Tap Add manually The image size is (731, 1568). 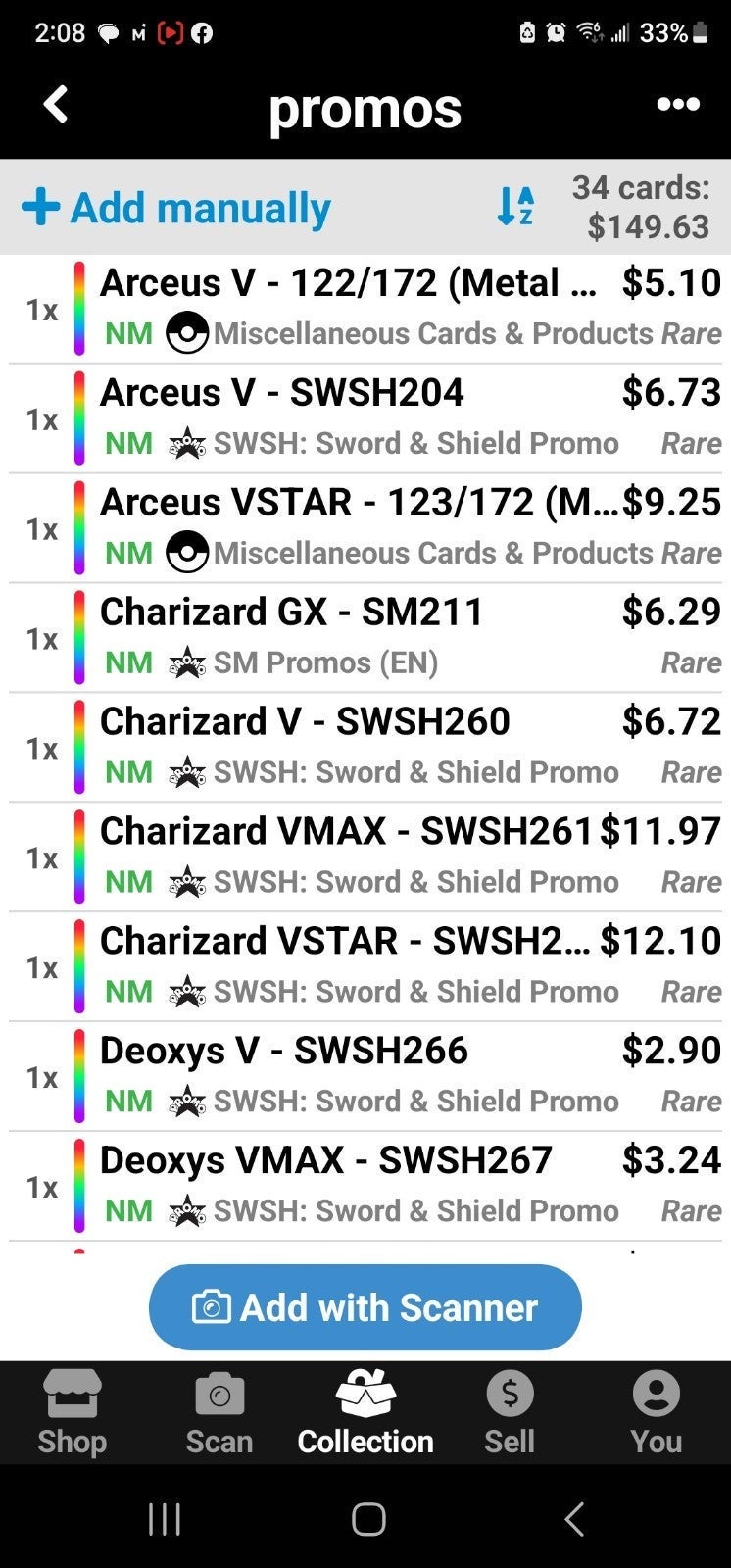click(176, 208)
